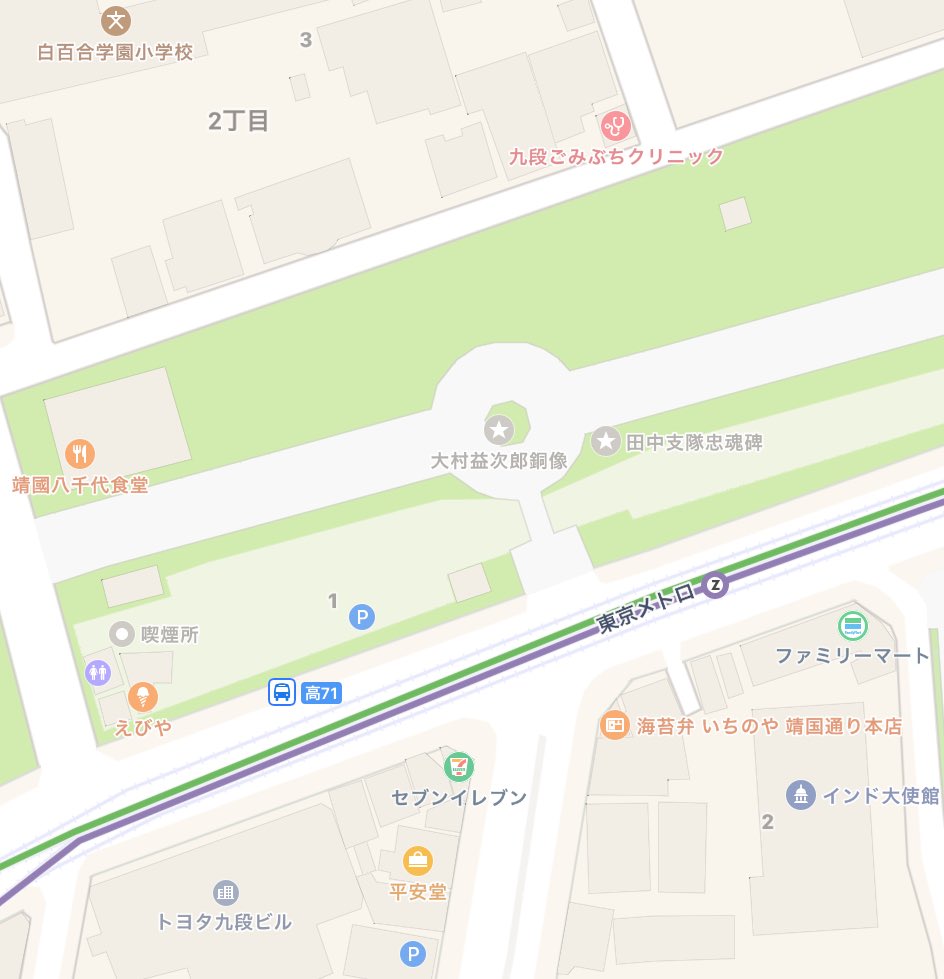Open the 田中支隊忠魂碑 monument marker

point(605,441)
